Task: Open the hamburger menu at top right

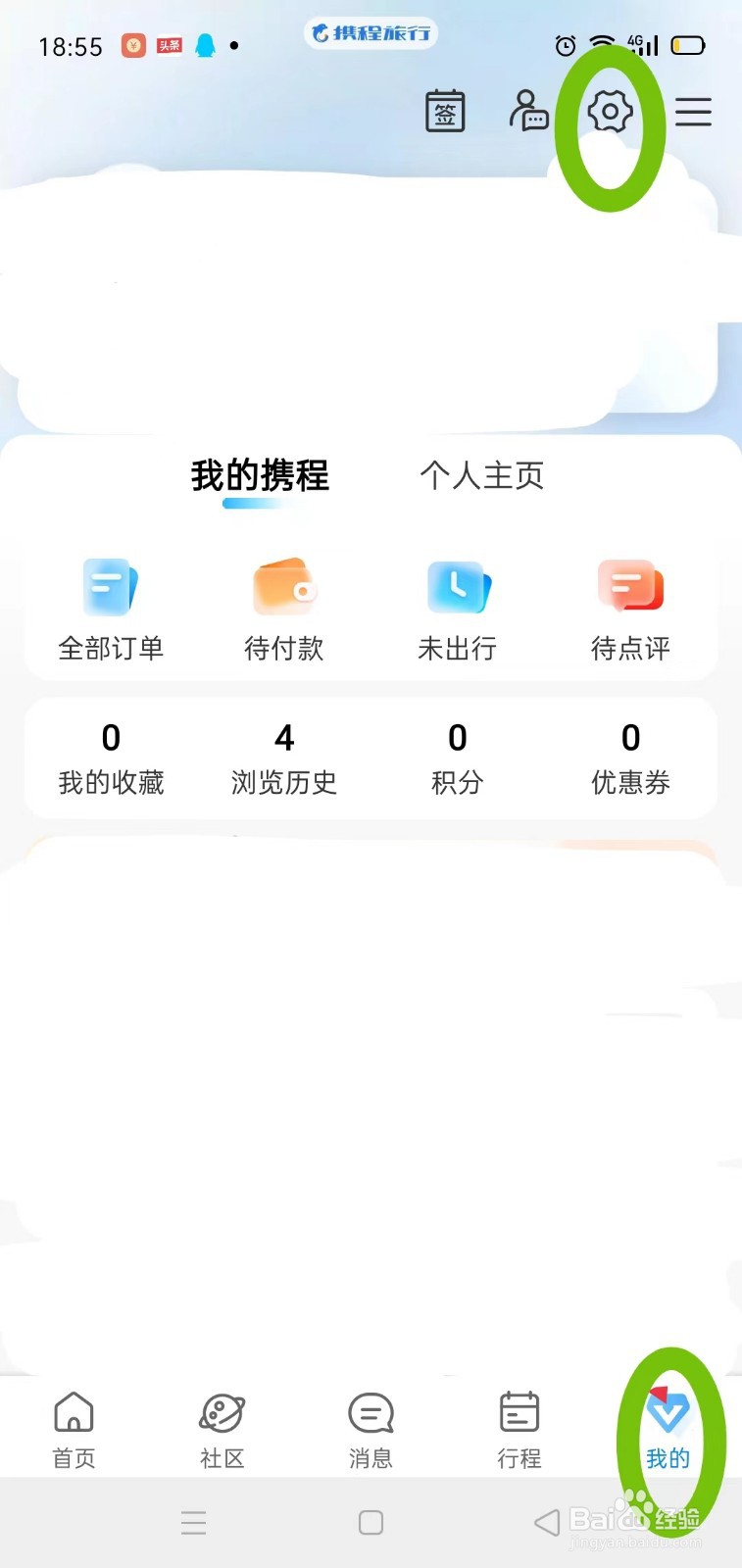Action: [x=694, y=112]
